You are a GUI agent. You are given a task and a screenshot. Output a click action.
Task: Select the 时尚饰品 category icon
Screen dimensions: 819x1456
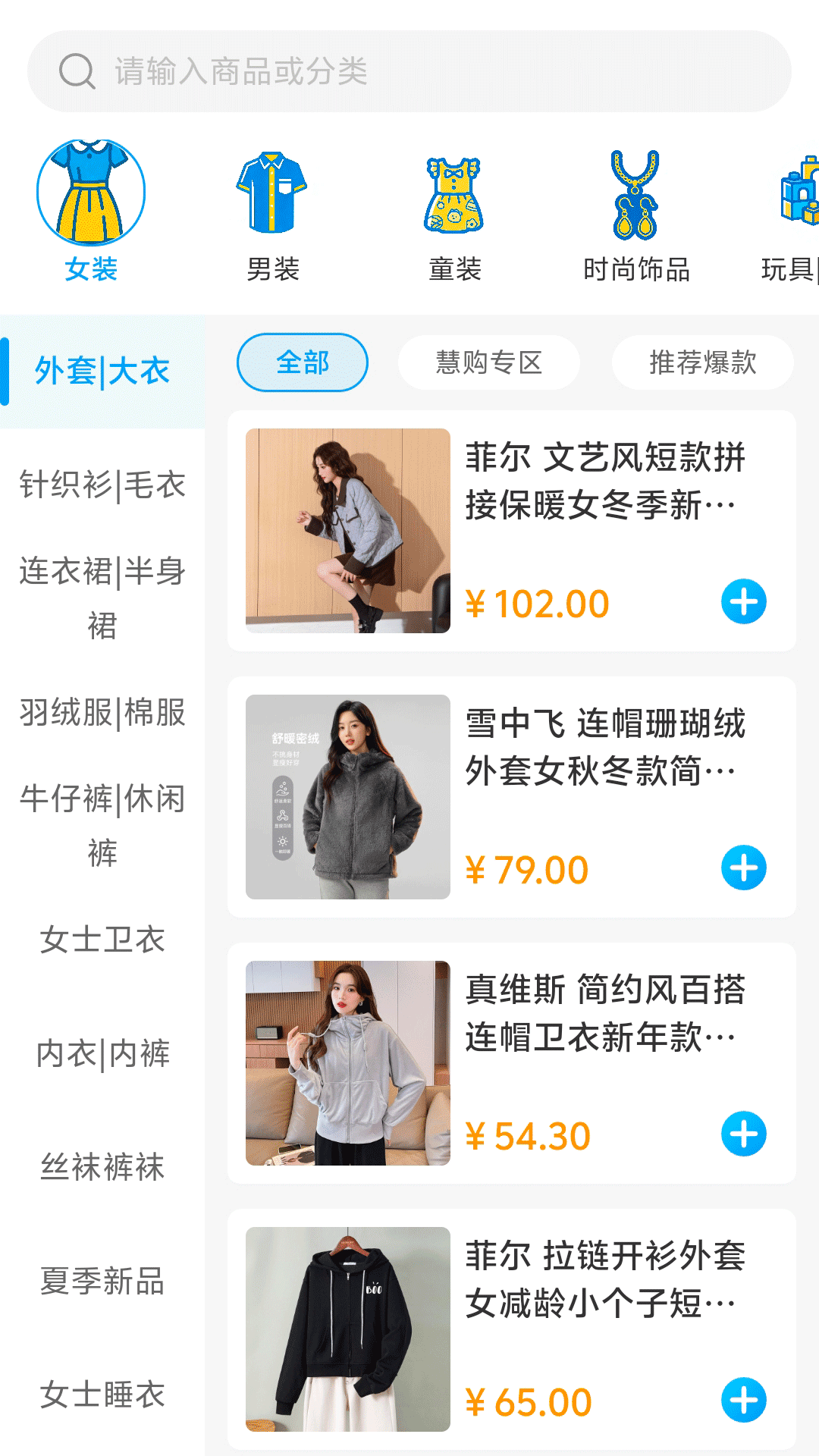pyautogui.click(x=635, y=192)
